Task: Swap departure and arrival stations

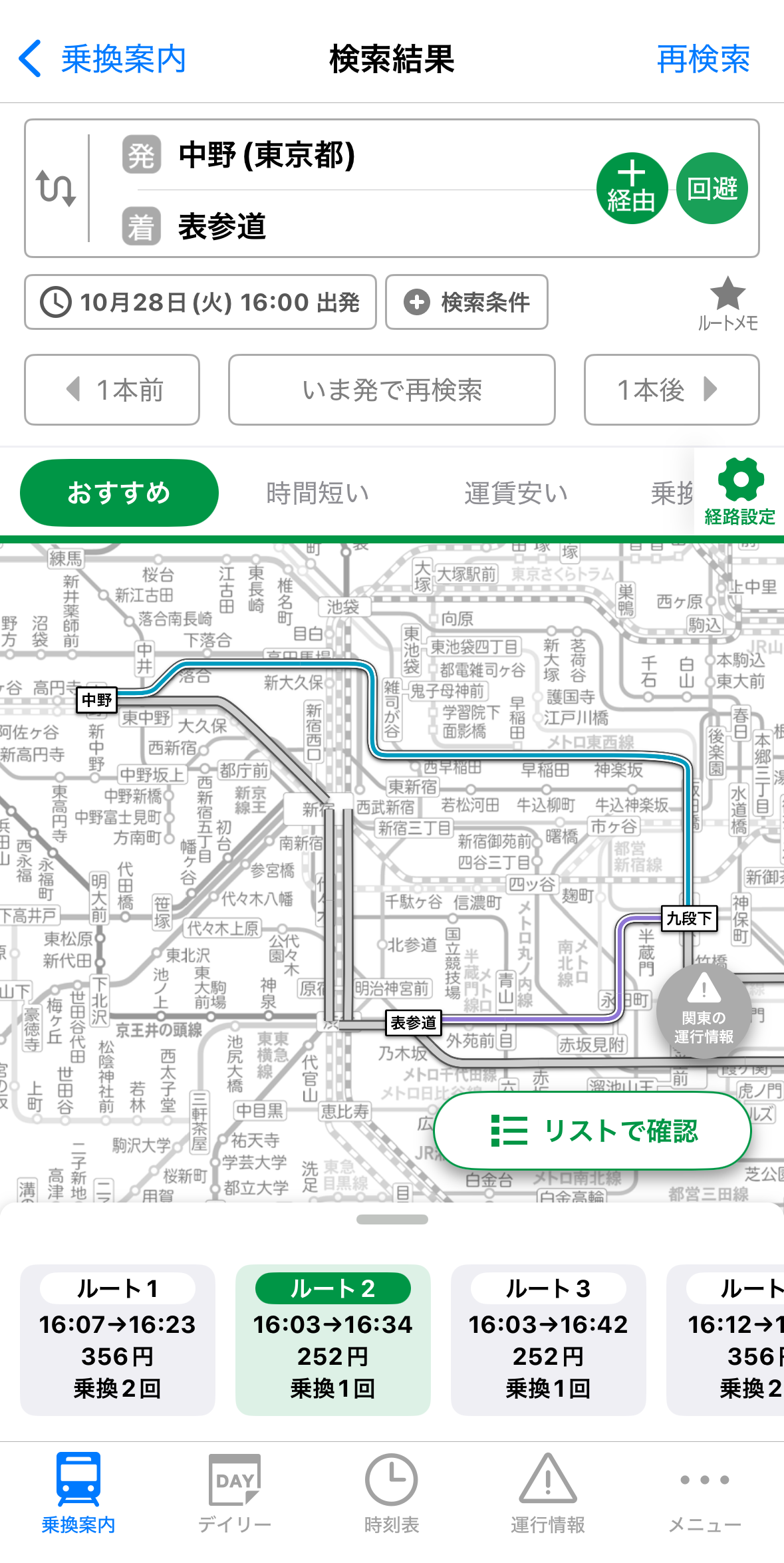Action: 55,188
